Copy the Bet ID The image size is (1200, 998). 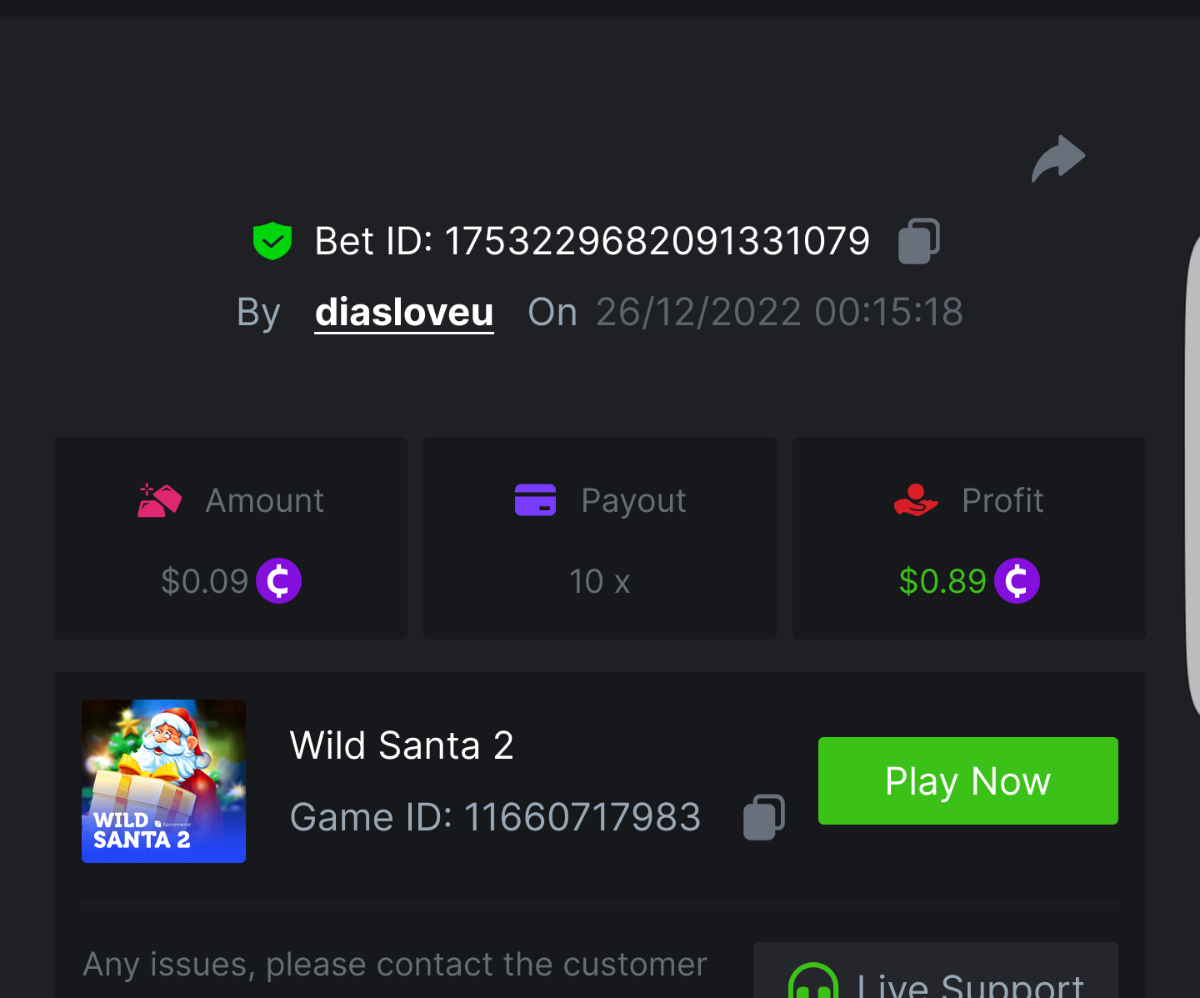tap(918, 241)
